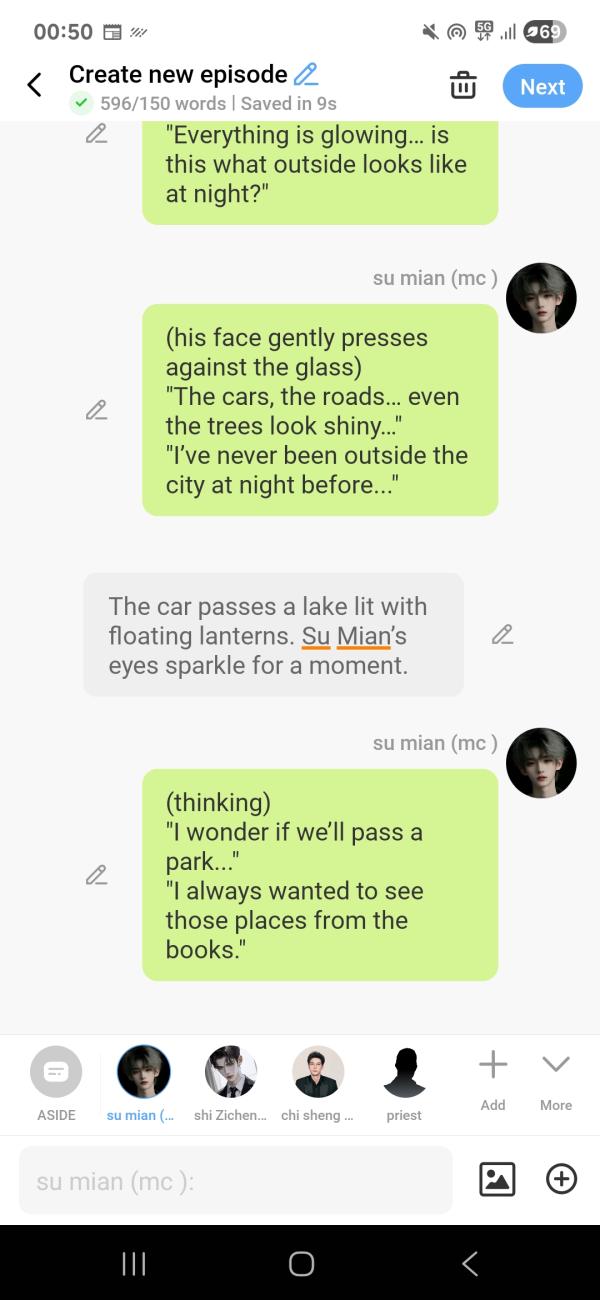The width and height of the screenshot is (600, 1300).
Task: Select ASIDE narration option
Action: pyautogui.click(x=56, y=1084)
